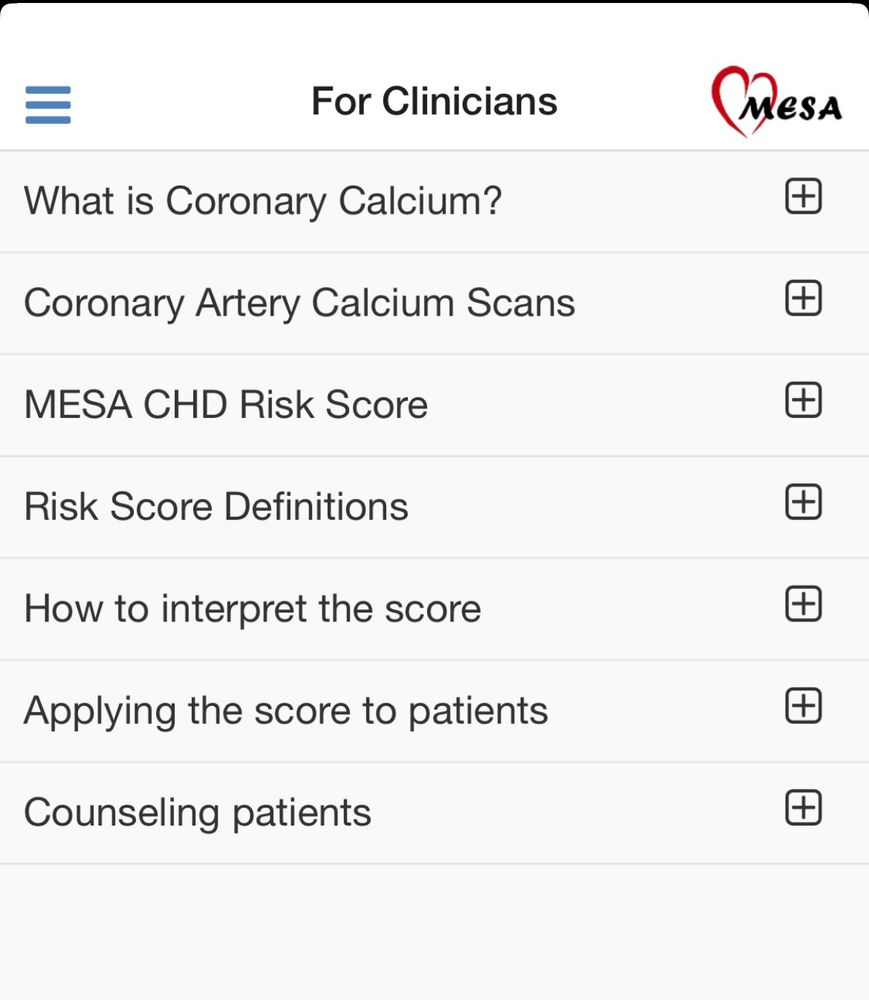Viewport: 869px width, 1000px height.
Task: Expand Risk Score Definitions
Action: 802,502
